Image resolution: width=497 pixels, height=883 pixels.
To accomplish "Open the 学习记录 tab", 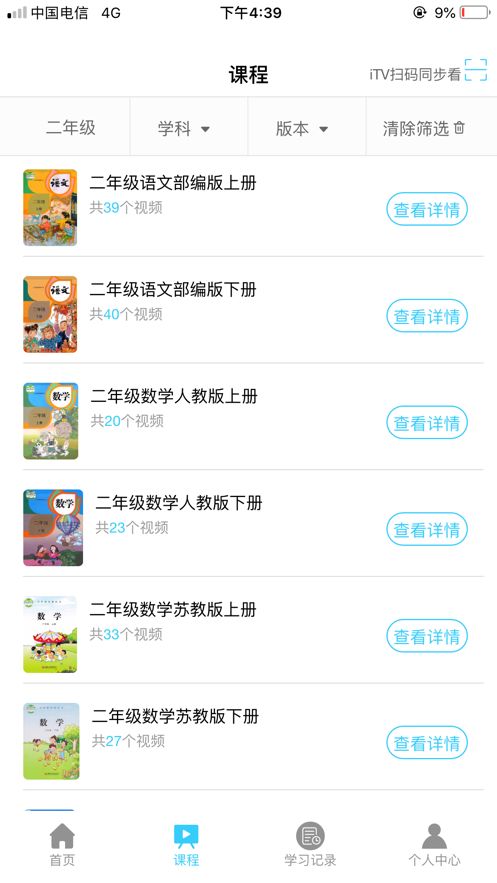I will pyautogui.click(x=310, y=844).
